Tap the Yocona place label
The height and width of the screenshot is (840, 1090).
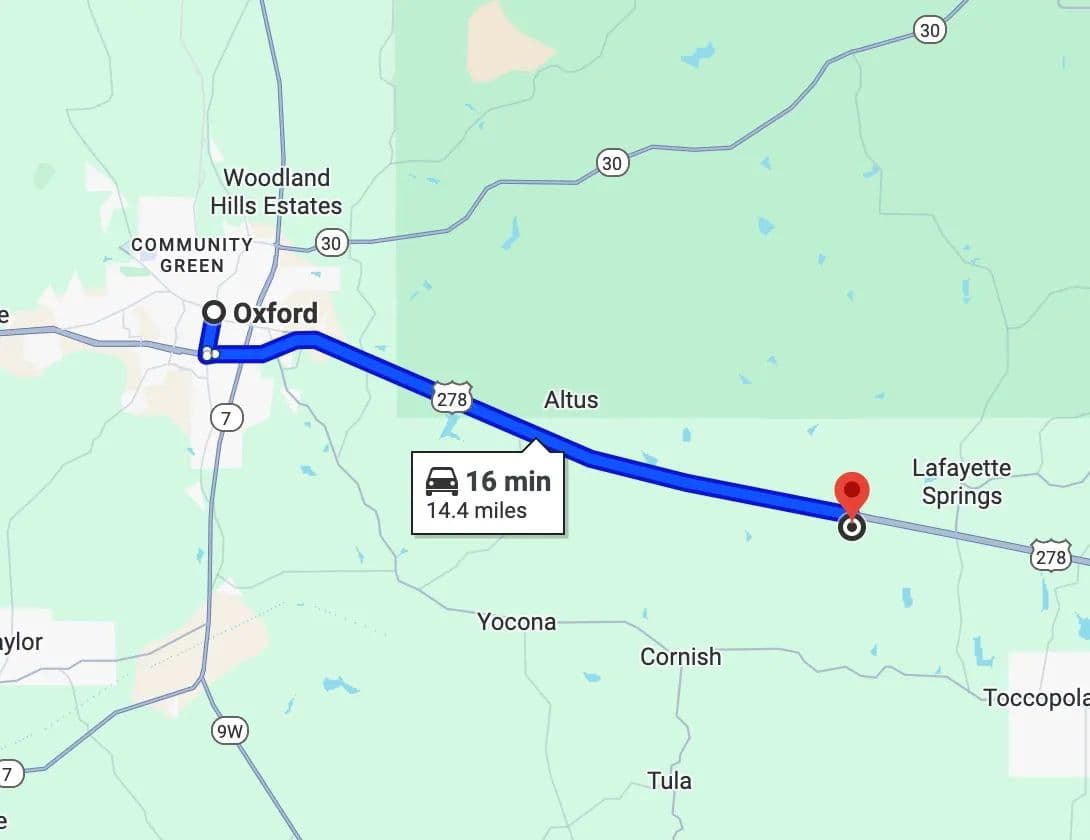point(516,622)
